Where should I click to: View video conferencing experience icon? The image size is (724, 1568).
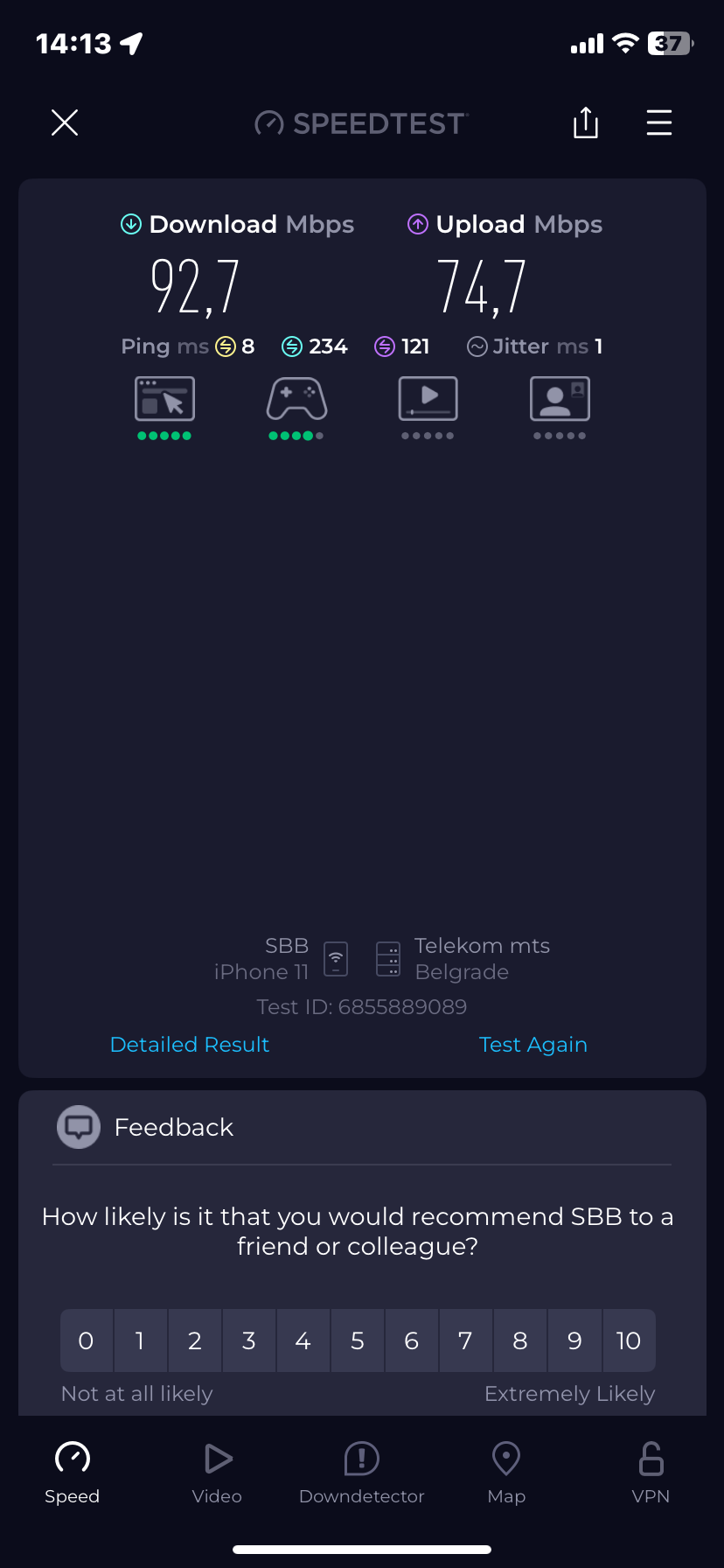tap(560, 400)
